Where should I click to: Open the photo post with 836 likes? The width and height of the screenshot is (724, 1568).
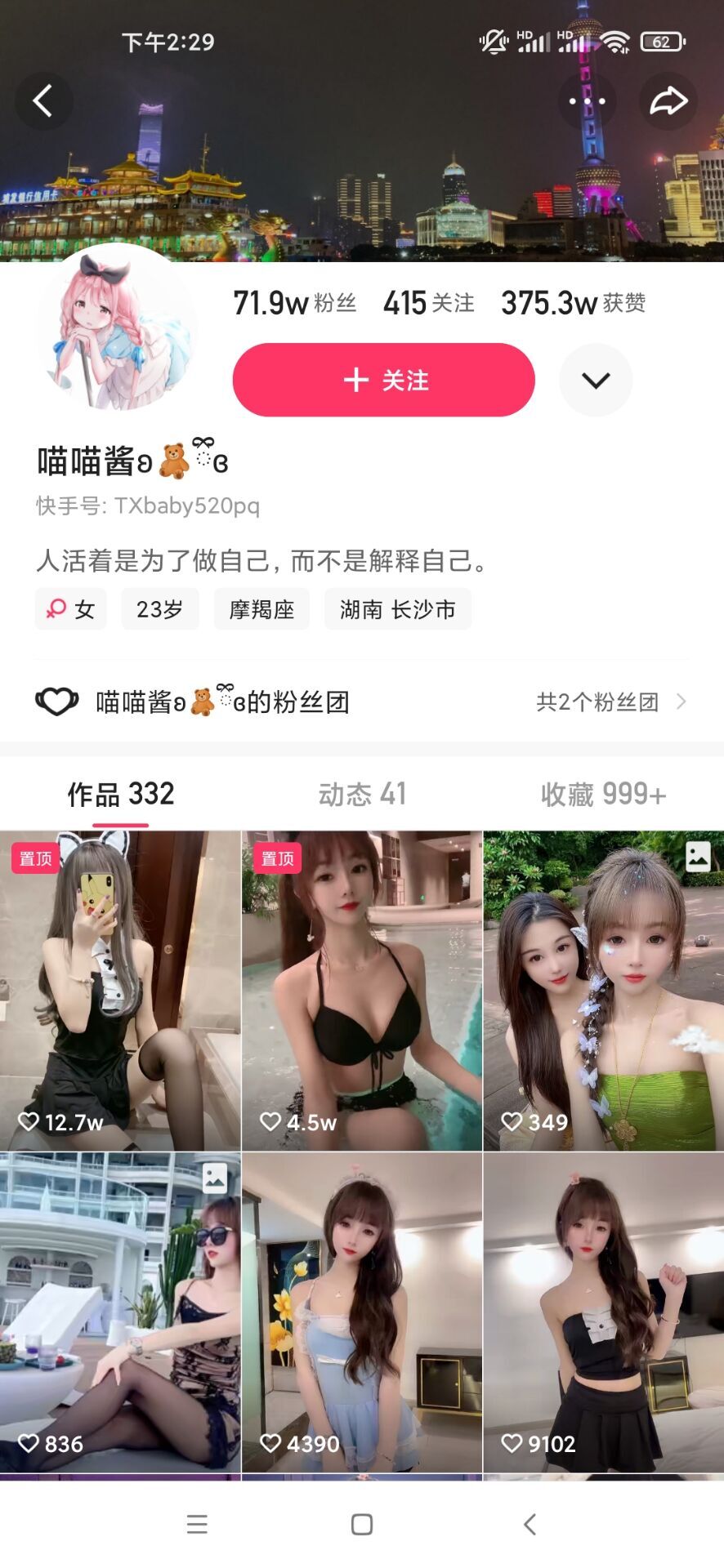click(120, 1312)
